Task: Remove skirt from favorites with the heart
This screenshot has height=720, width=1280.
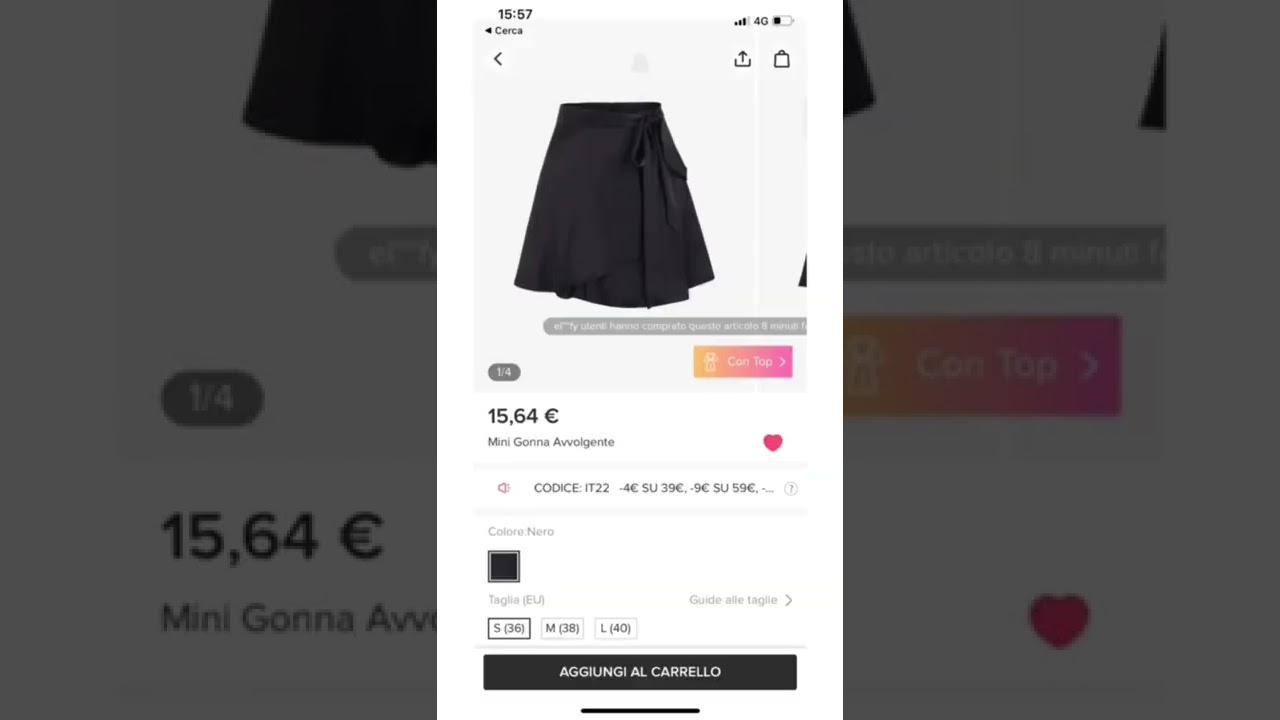Action: click(773, 442)
